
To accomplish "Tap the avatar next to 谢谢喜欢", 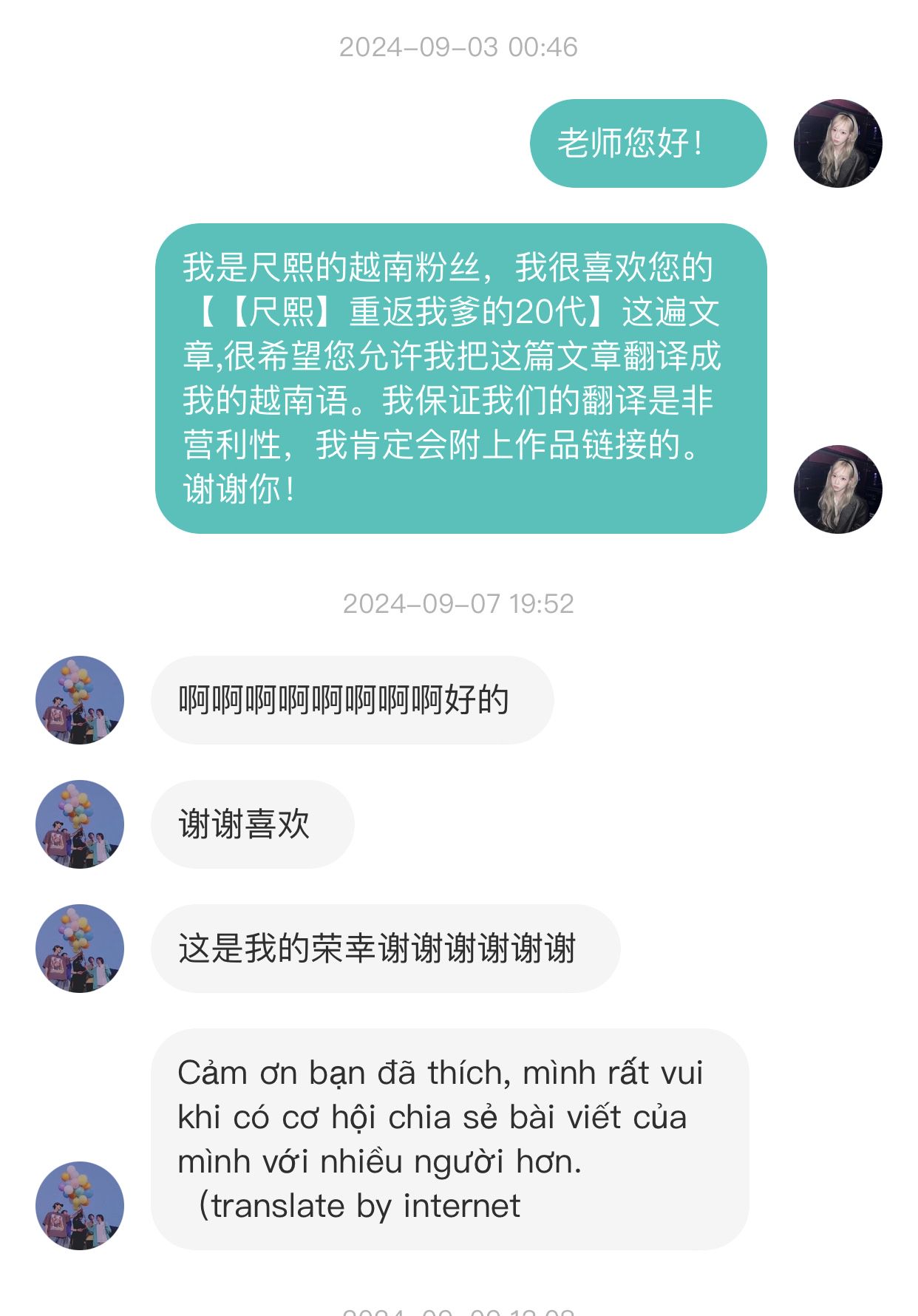I will 80,824.
